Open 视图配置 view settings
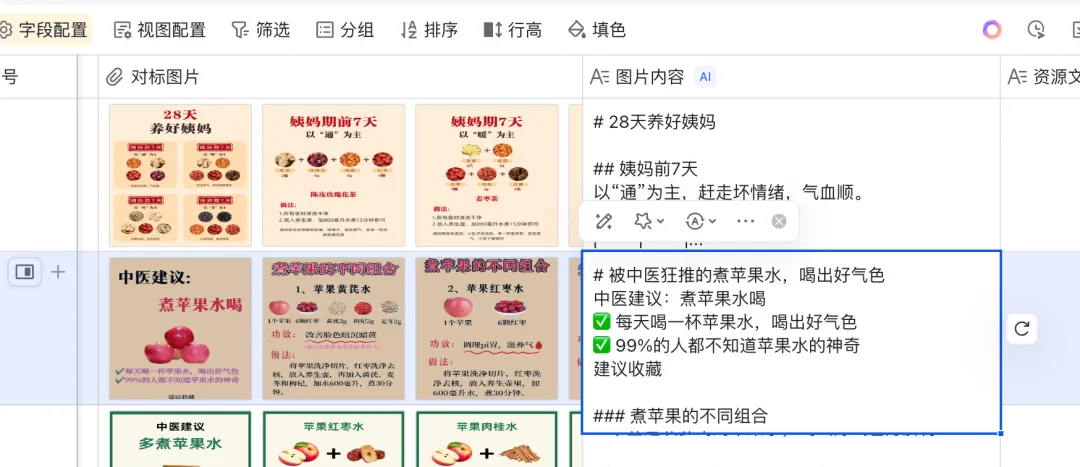This screenshot has height=467, width=1080. (160, 30)
